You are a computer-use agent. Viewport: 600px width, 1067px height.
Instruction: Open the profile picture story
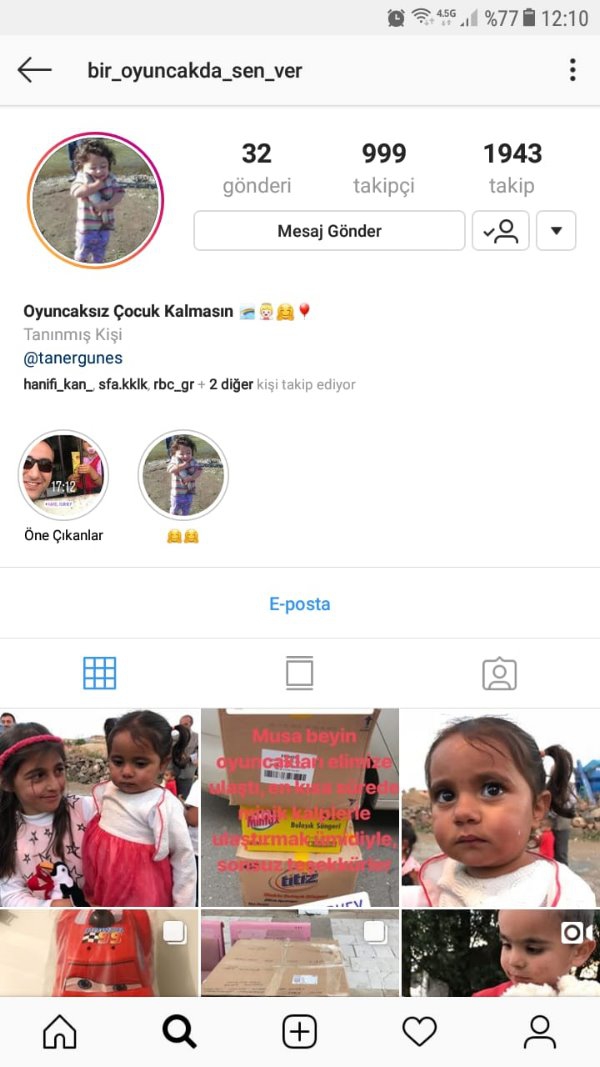click(x=95, y=200)
